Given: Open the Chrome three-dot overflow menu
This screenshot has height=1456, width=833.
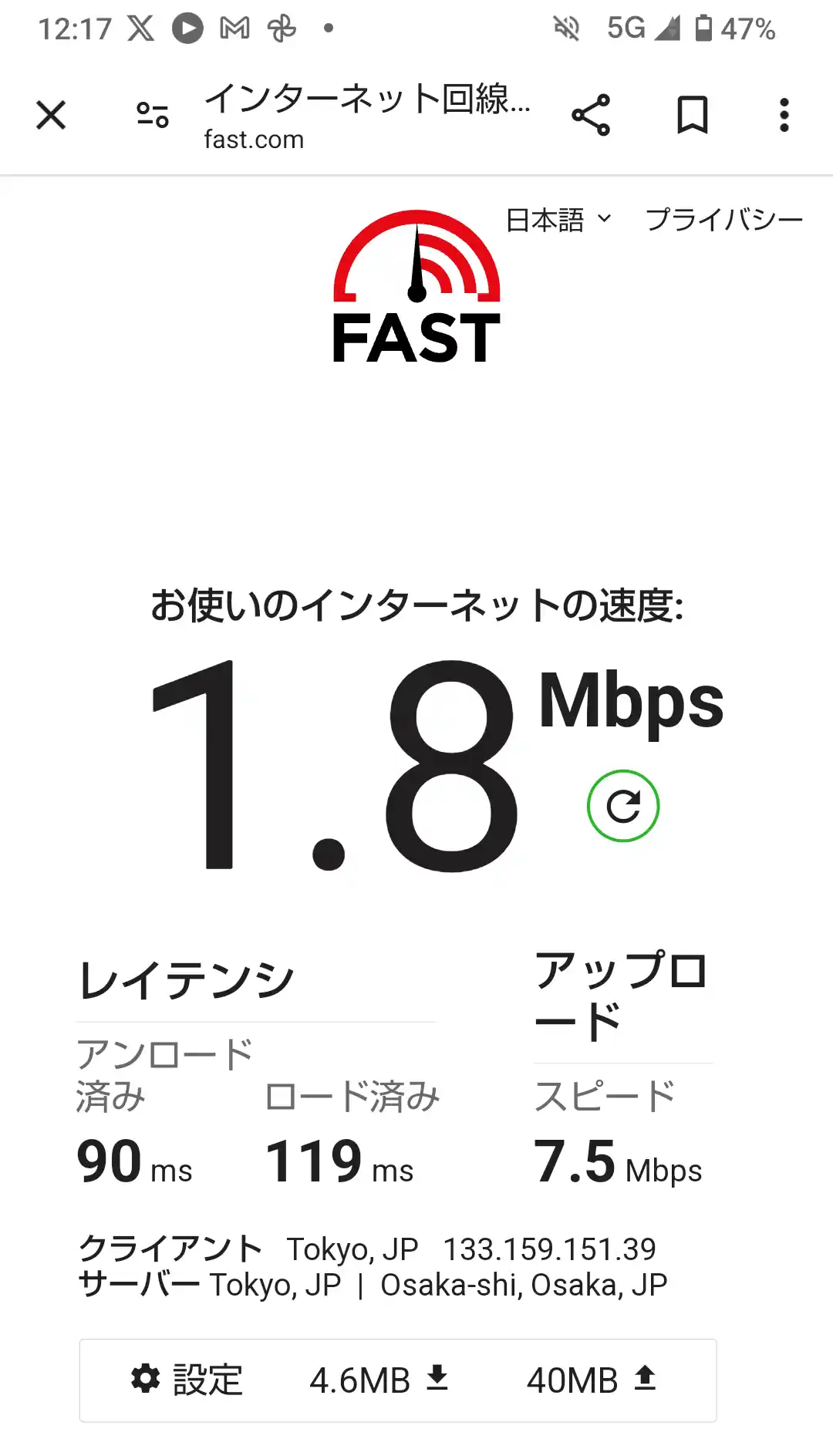Looking at the screenshot, I should pos(784,114).
